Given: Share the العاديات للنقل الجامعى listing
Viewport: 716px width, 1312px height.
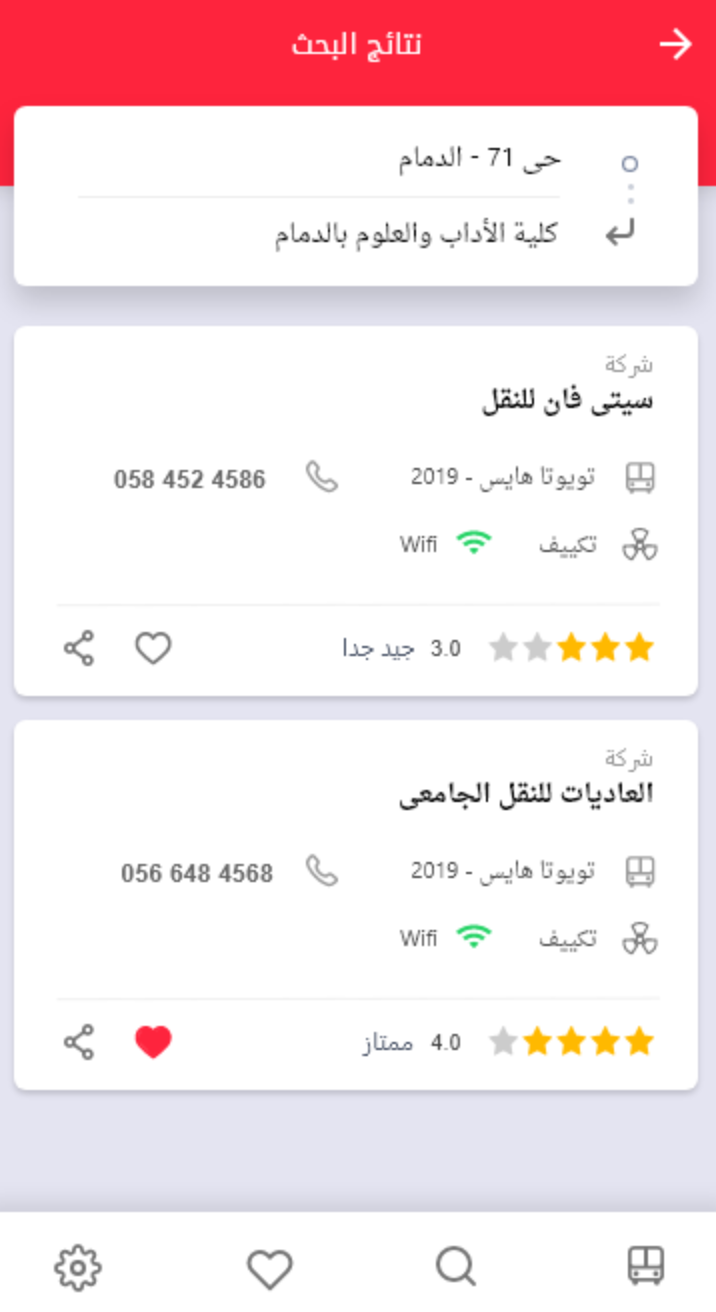Looking at the screenshot, I should click(x=79, y=1043).
